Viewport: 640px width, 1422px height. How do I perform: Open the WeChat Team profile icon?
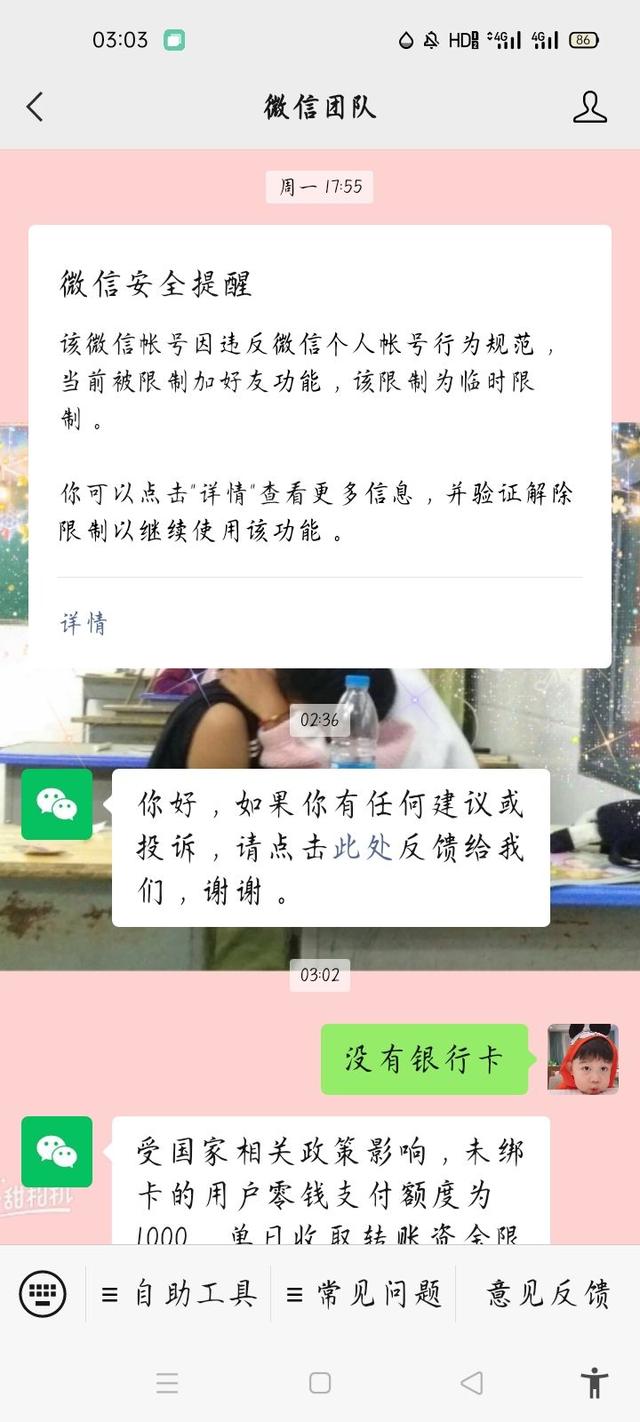pos(590,107)
